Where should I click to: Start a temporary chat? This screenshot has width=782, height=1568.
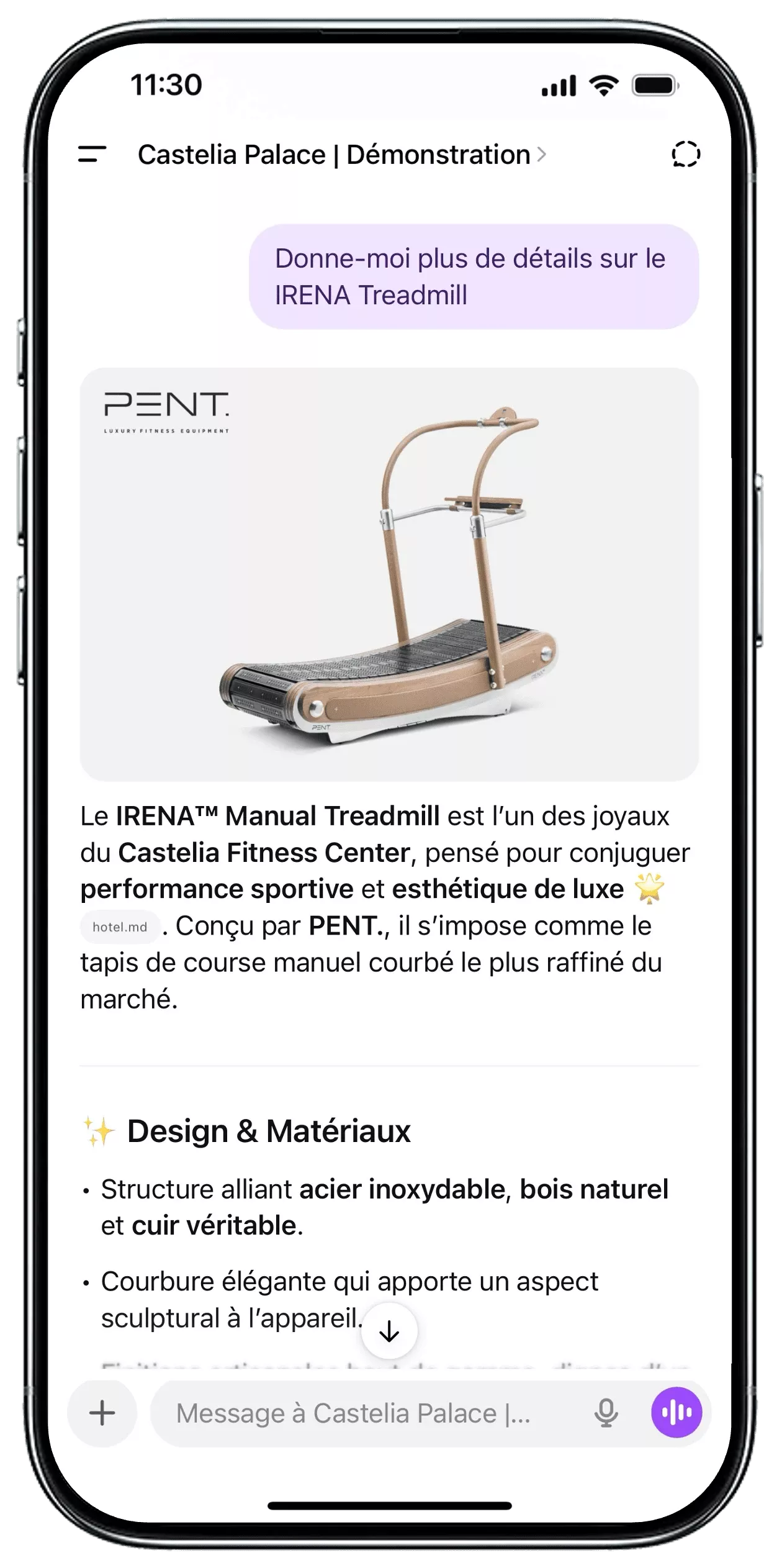[685, 154]
